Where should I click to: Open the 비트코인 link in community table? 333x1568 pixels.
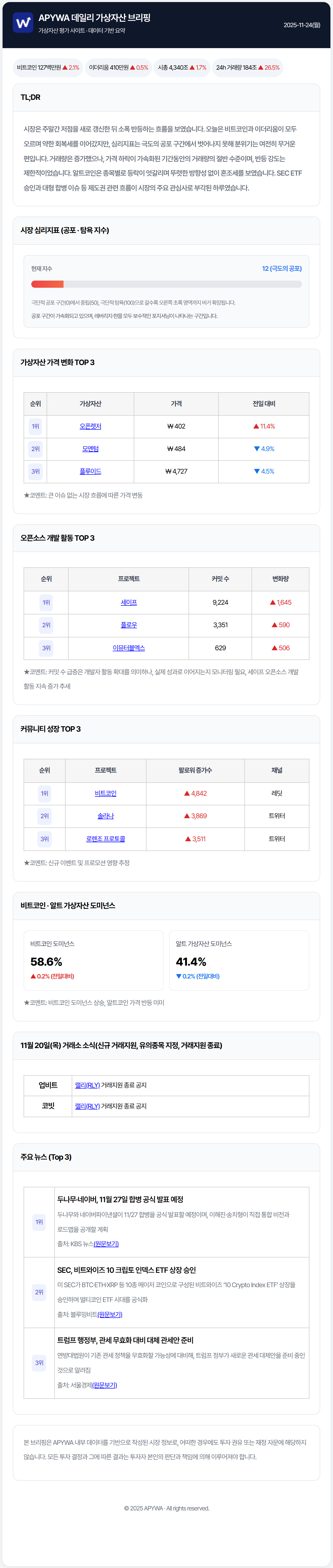105,793
